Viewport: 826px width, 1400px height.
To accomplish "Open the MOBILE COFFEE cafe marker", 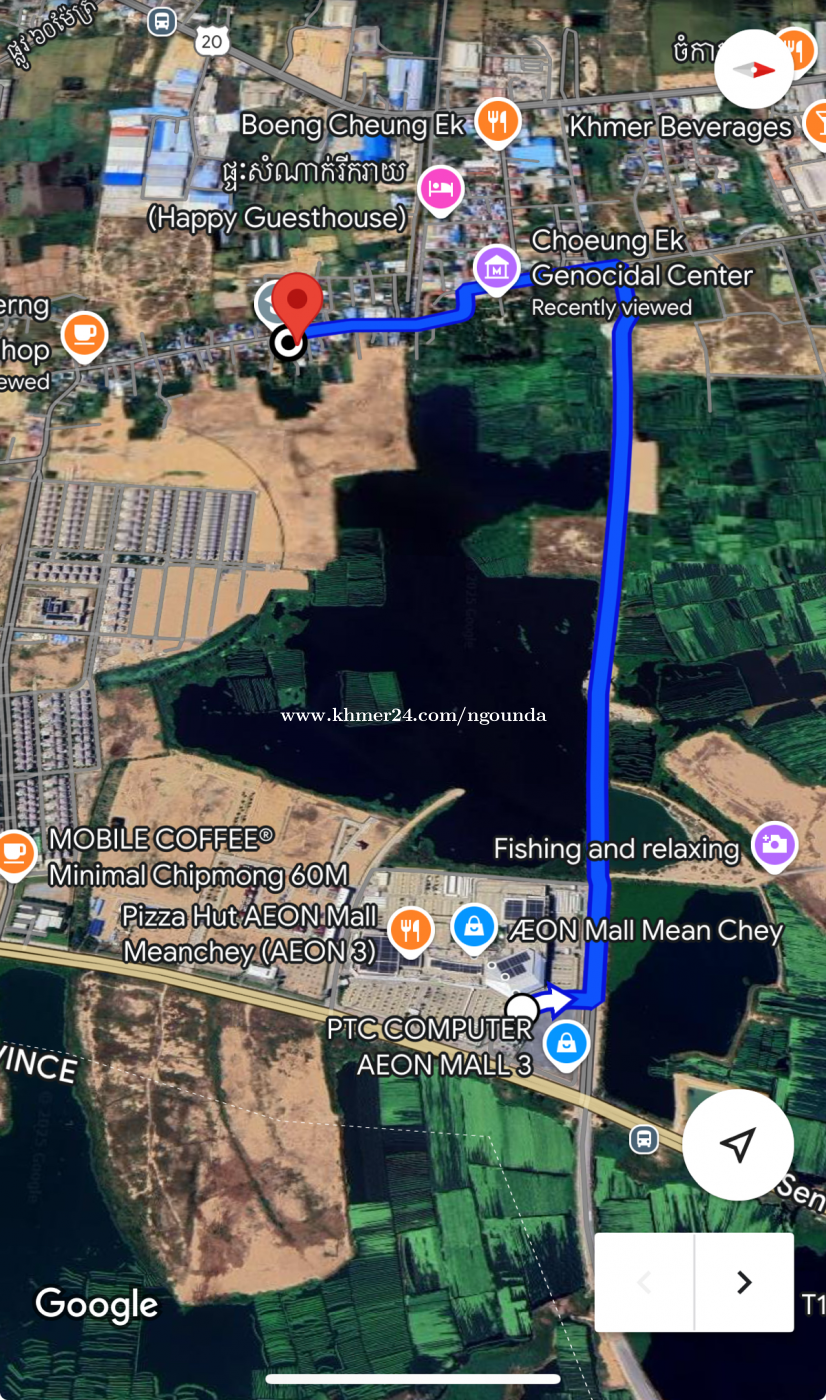I will click(x=15, y=853).
